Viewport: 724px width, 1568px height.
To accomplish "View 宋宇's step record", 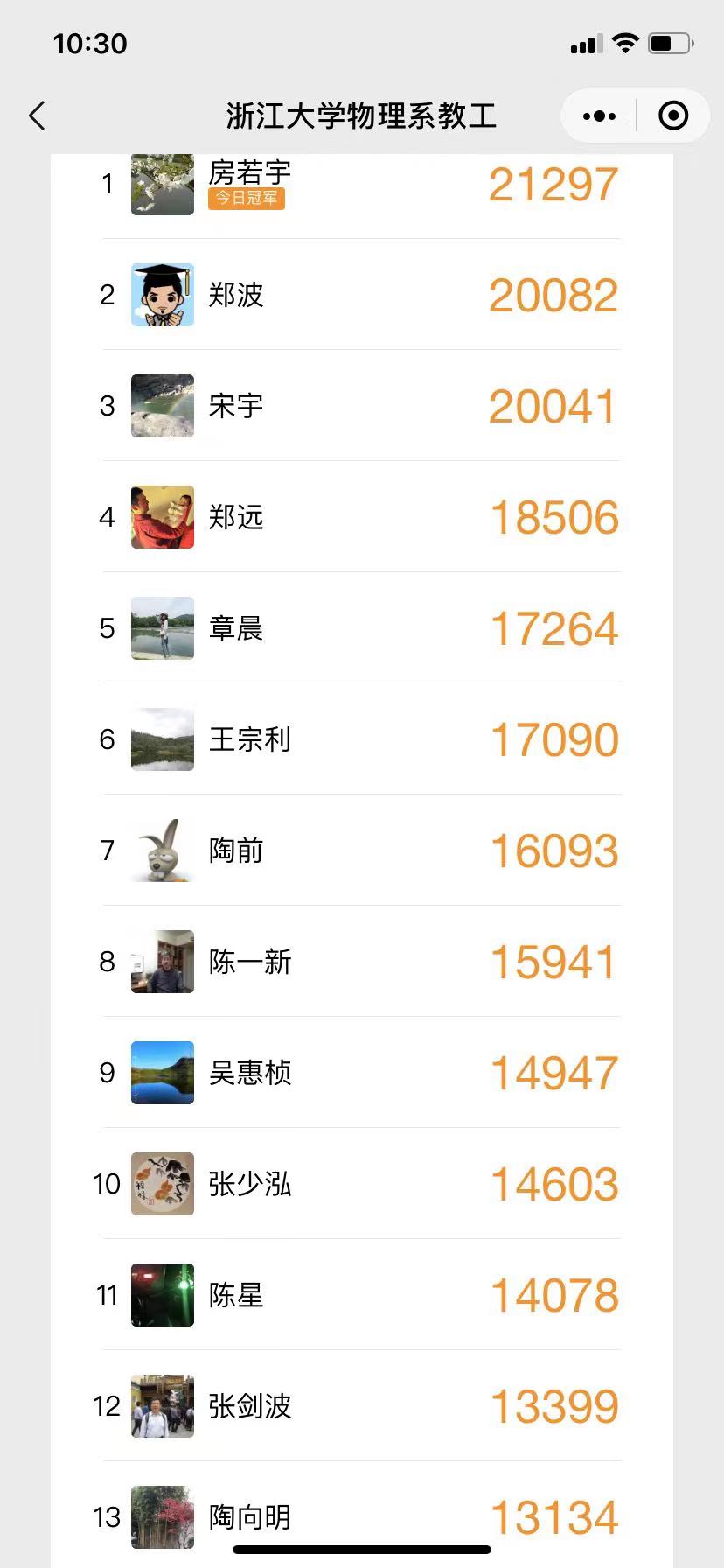I will pos(361,406).
